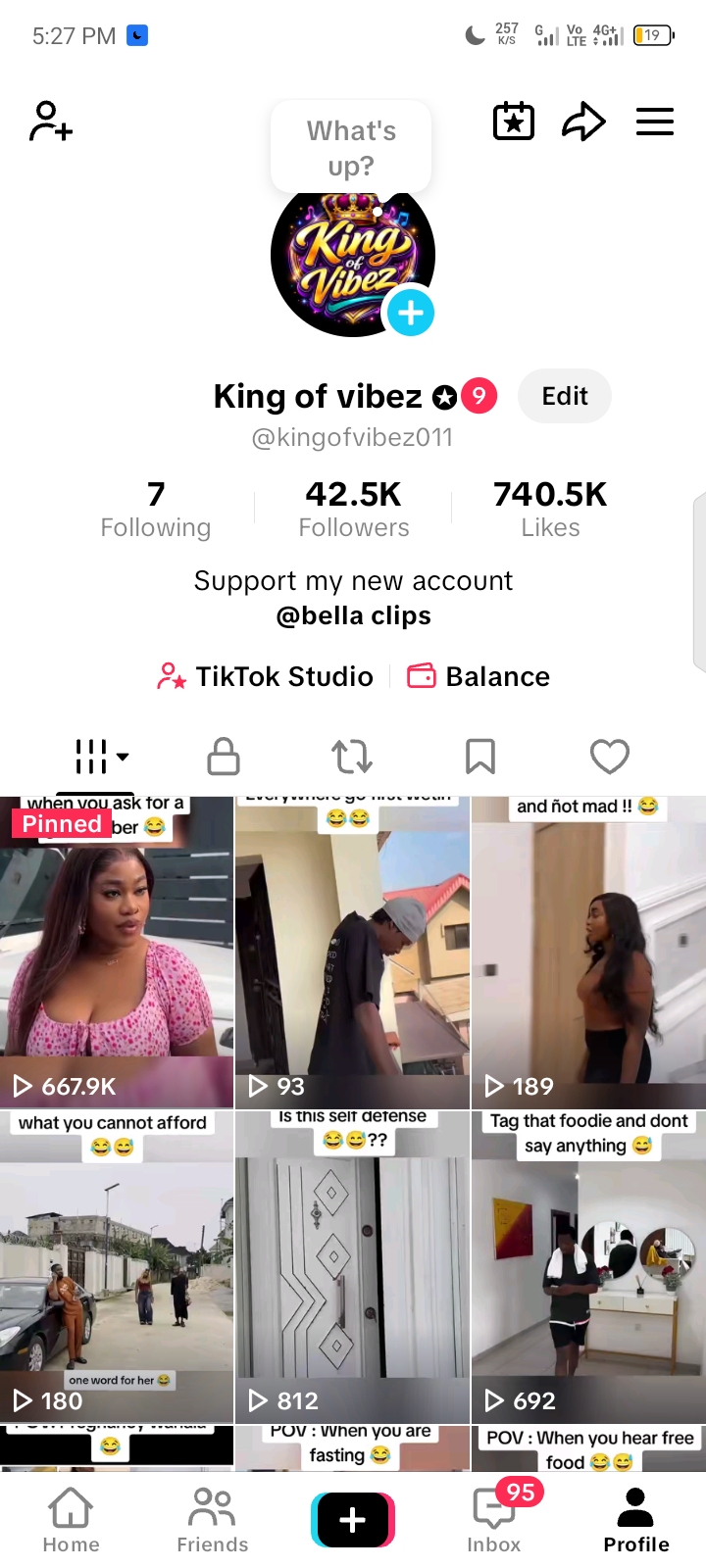Image resolution: width=706 pixels, height=1568 pixels.
Task: Edit the profile
Action: click(x=564, y=396)
